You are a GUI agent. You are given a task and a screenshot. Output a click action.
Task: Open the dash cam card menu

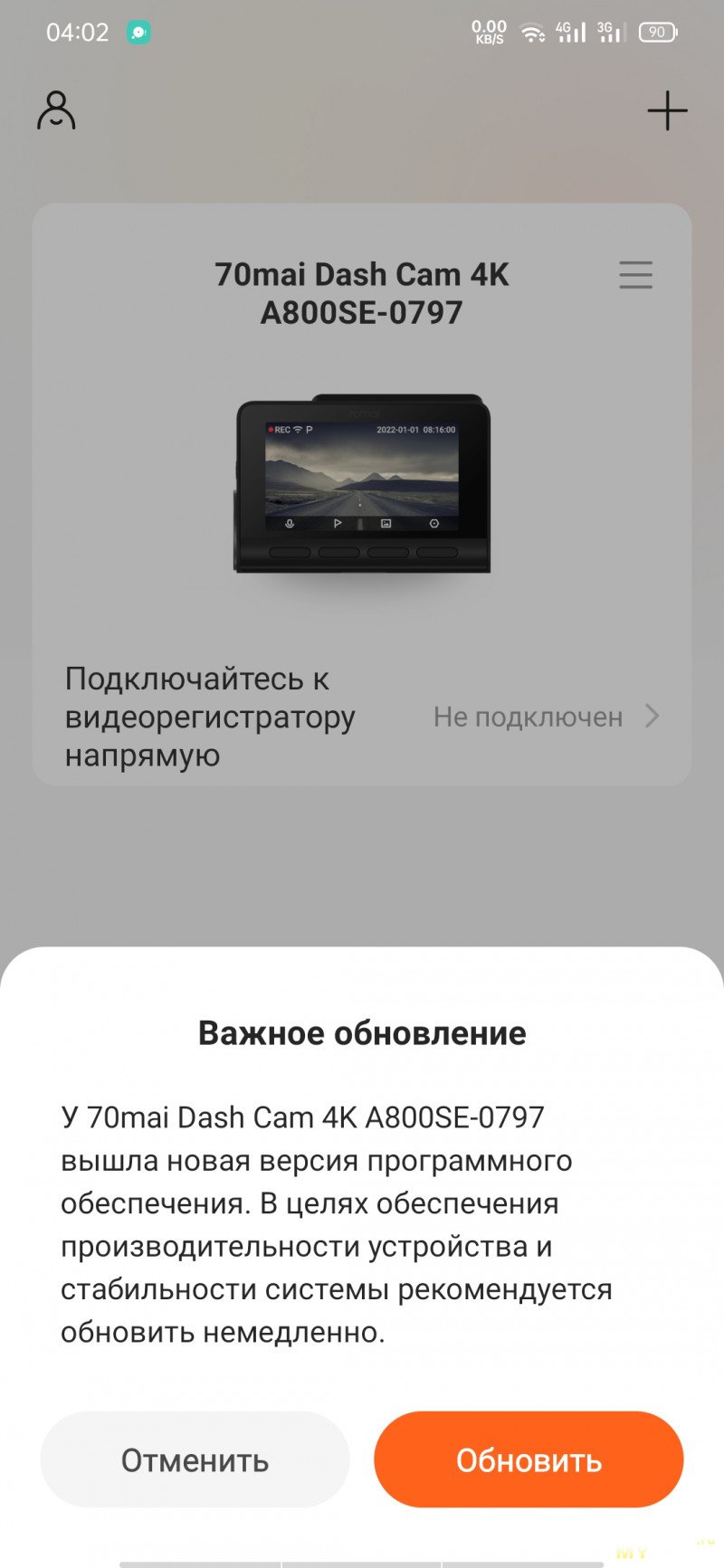635,274
